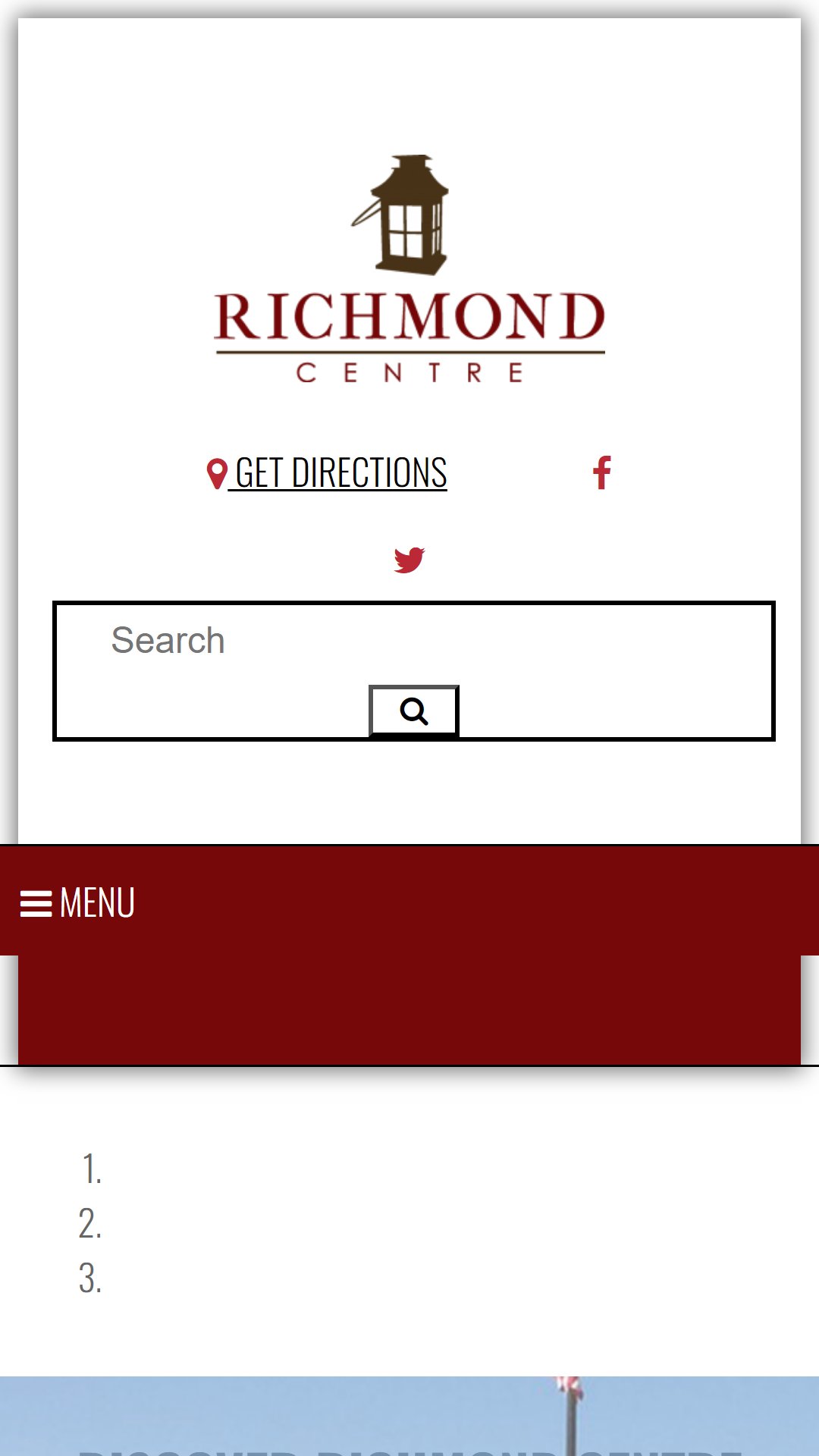Visit the Facebook page

pos(602,473)
